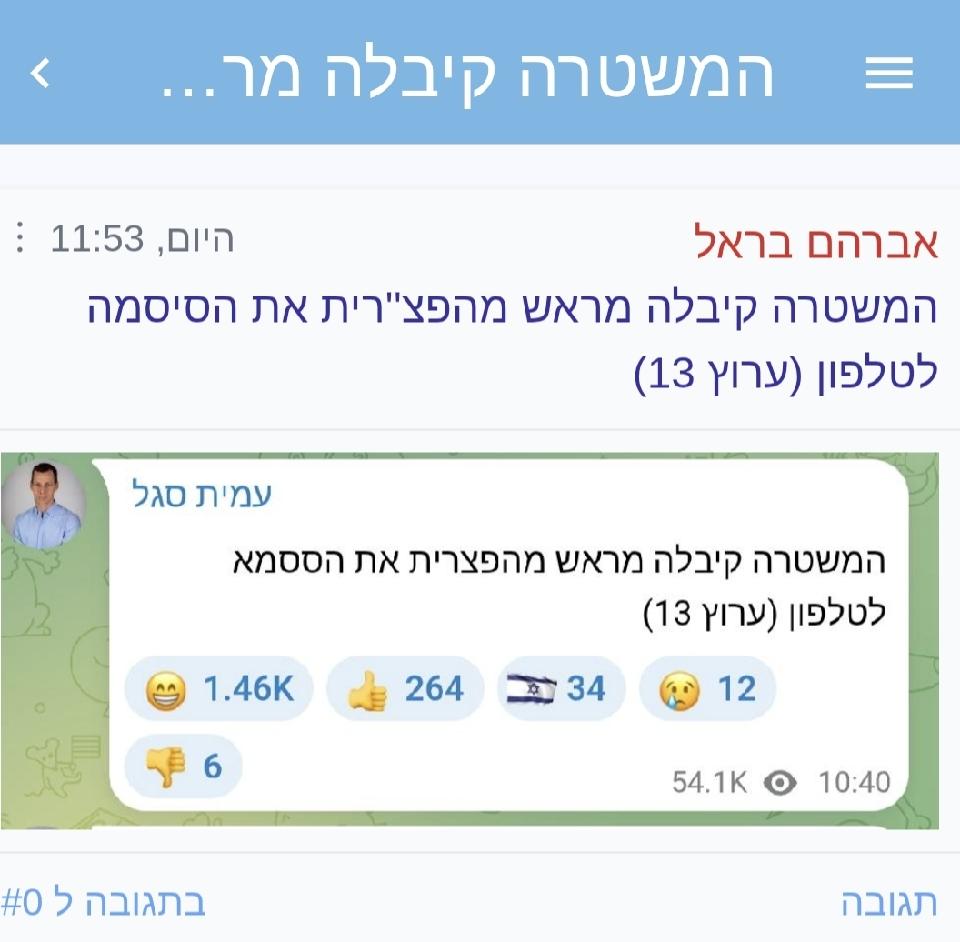Go back using the header arrow
The height and width of the screenshot is (942, 960).
point(41,73)
